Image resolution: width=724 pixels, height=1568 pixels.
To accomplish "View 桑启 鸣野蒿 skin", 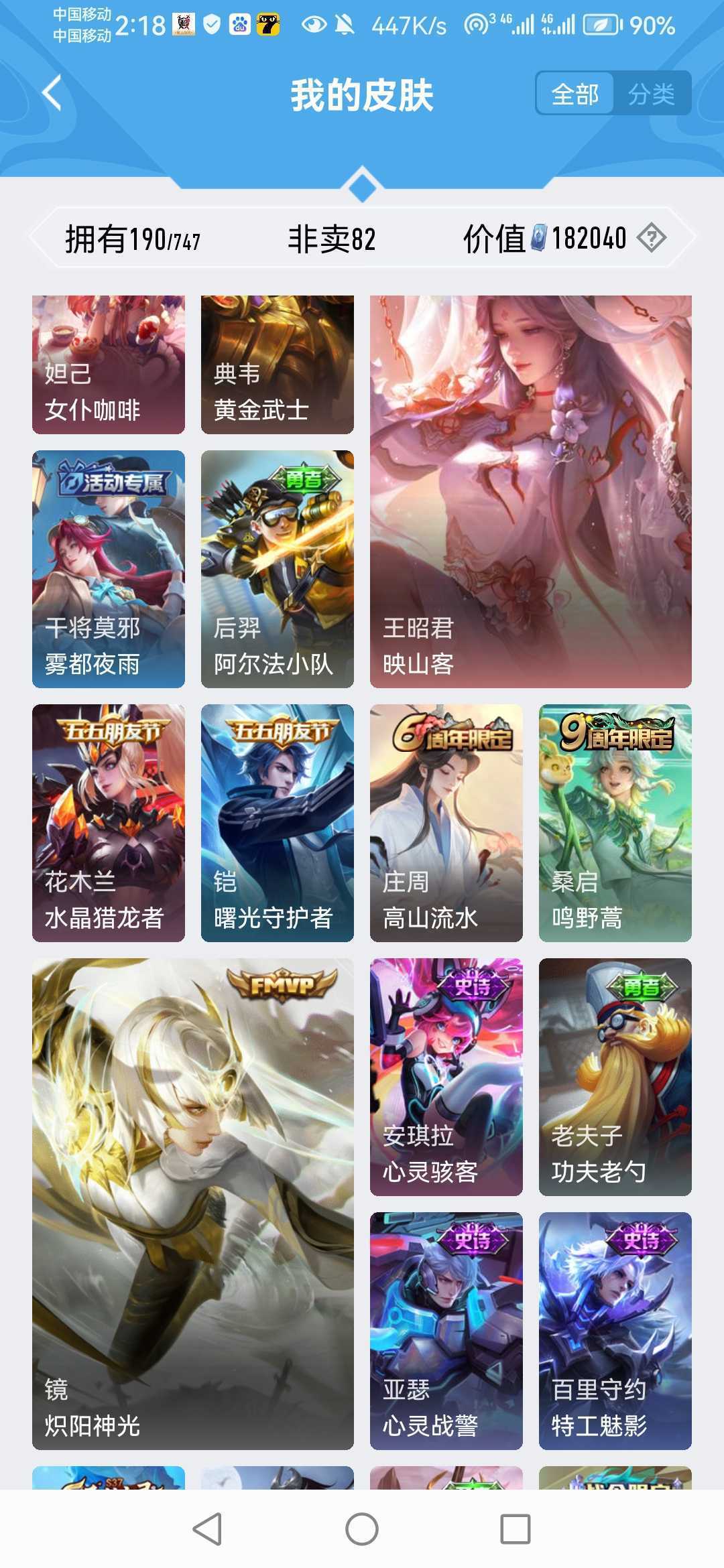I will coord(615,823).
